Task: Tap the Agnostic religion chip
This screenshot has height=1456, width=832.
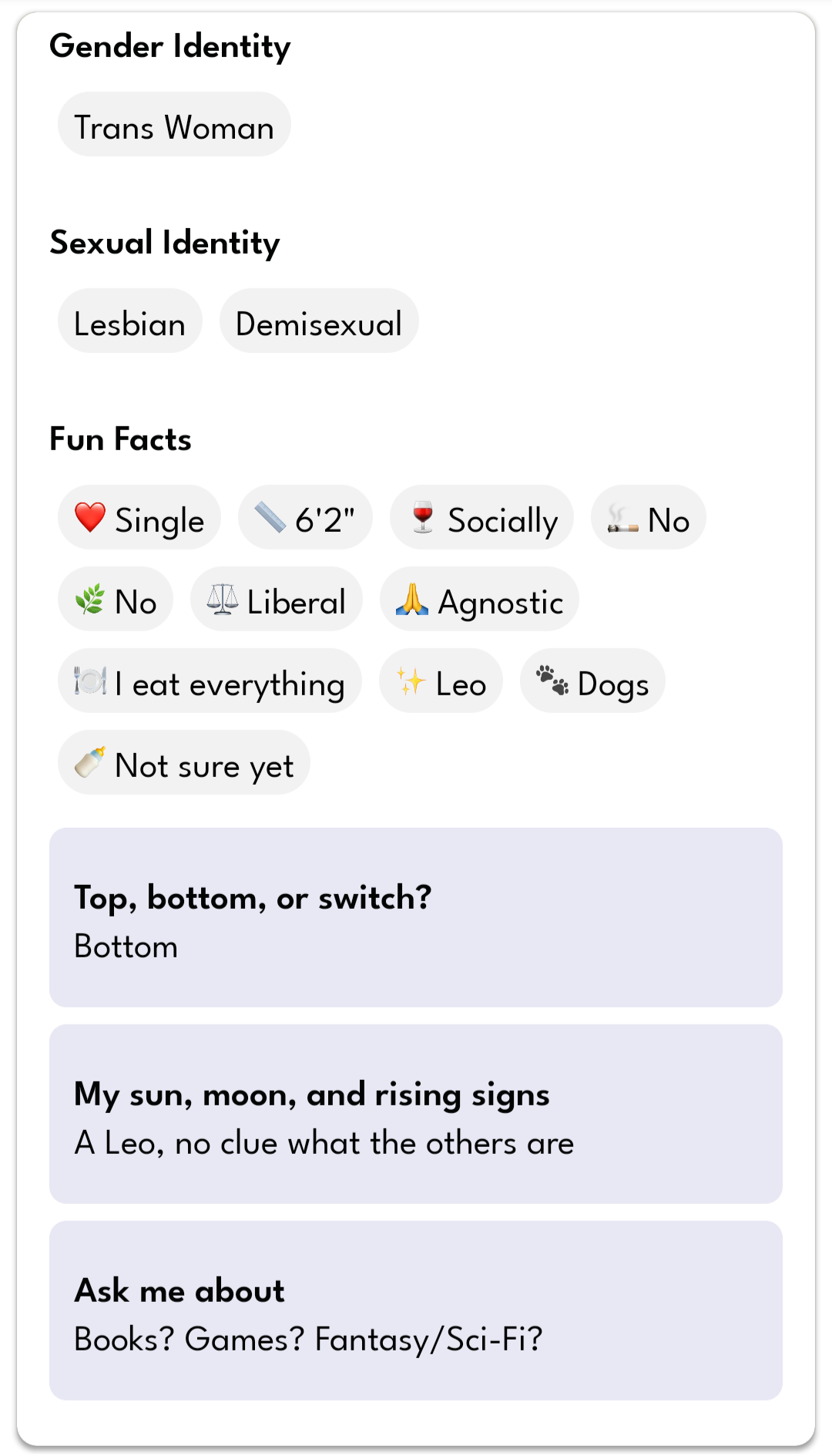Action: point(479,599)
